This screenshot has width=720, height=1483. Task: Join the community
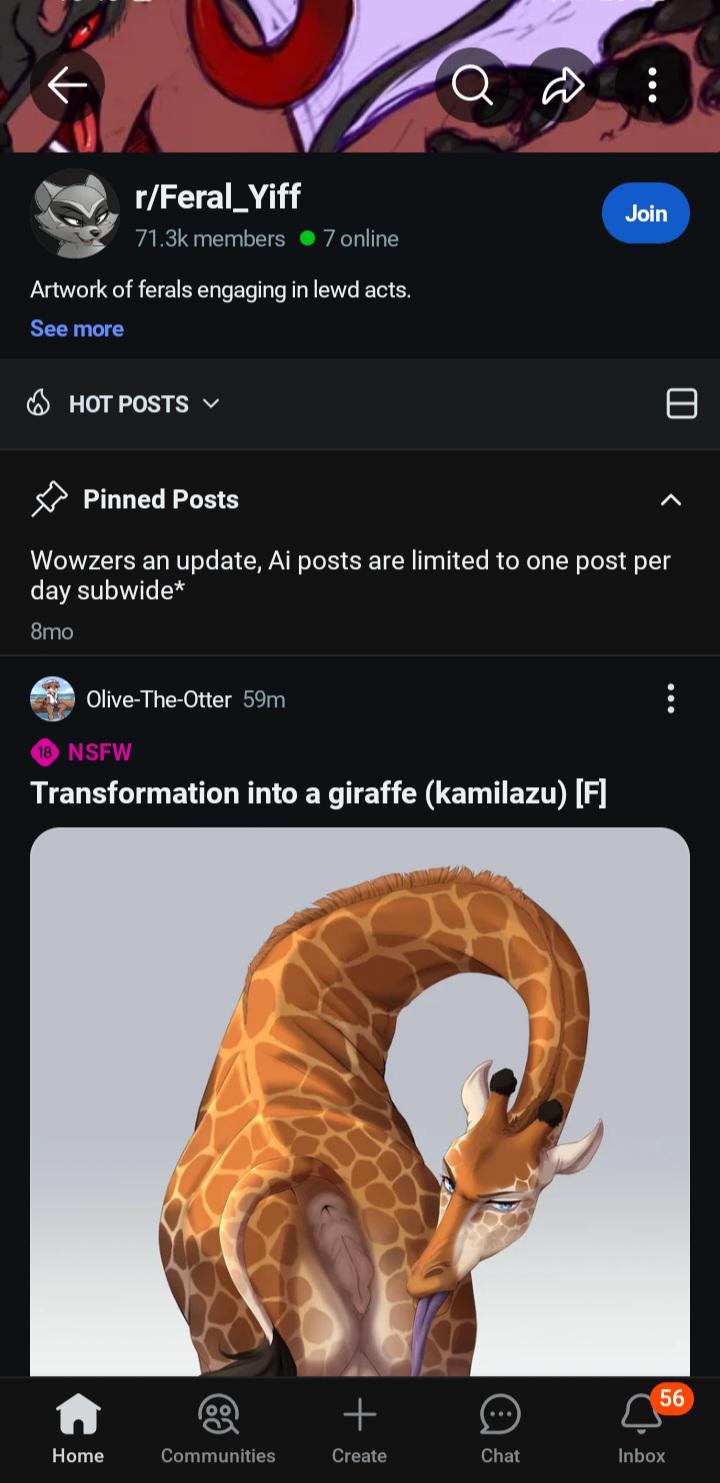point(645,213)
